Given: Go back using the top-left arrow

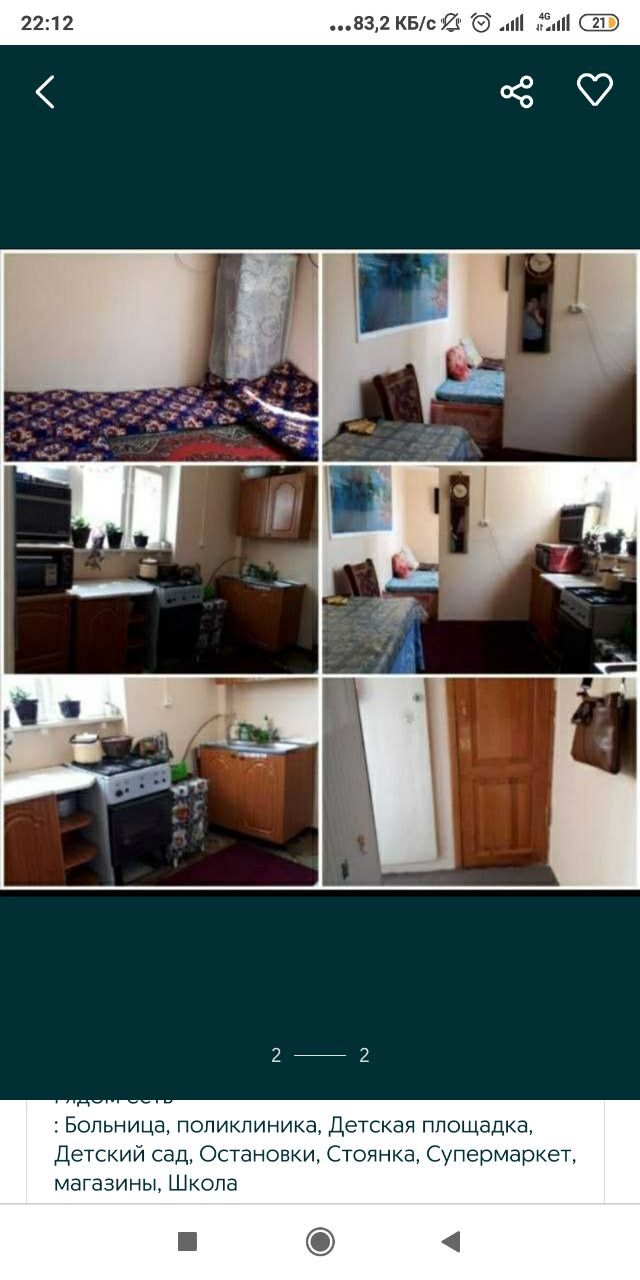Looking at the screenshot, I should 45,92.
